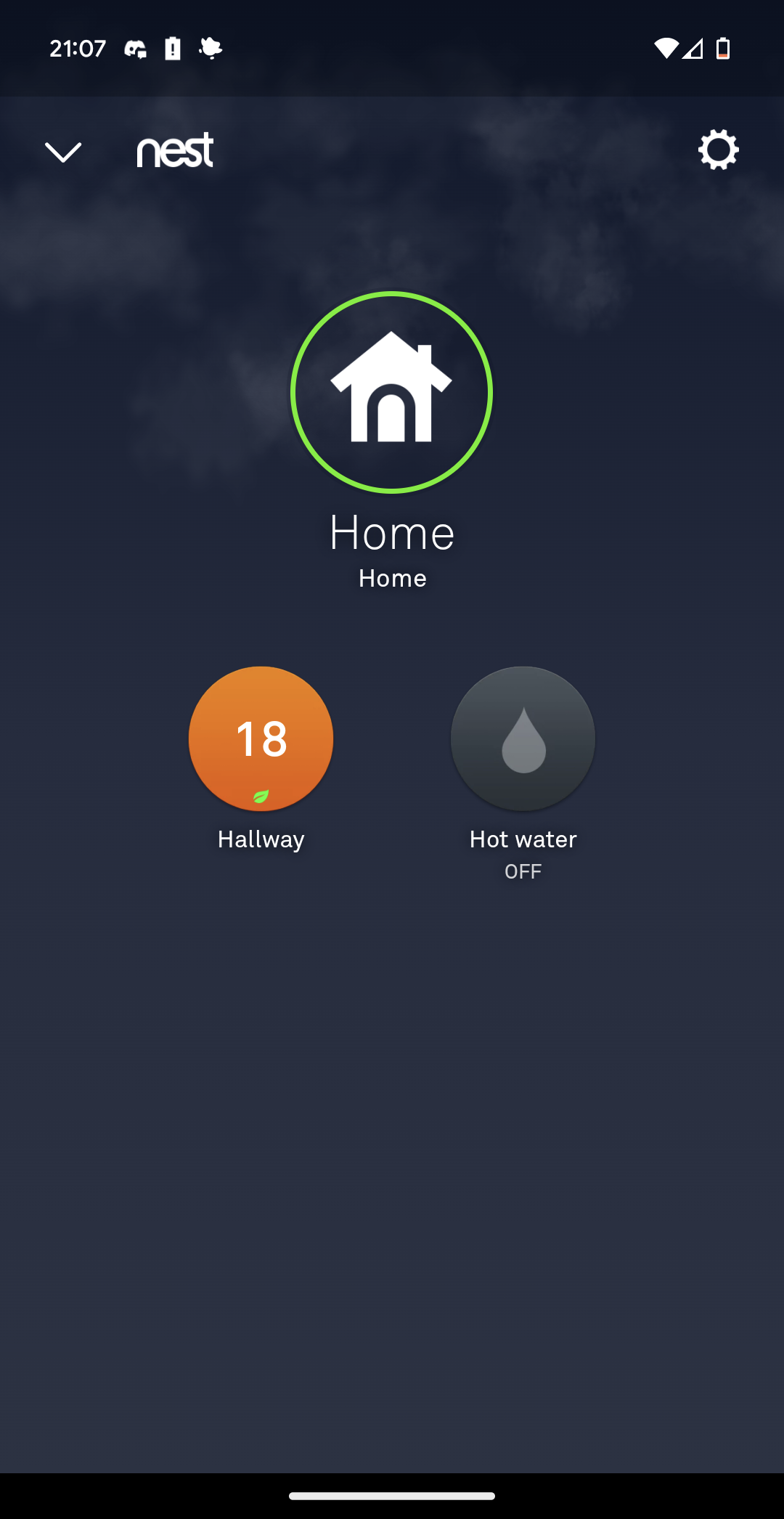
Task: Open the Hallway thermostat
Action: coord(261,738)
